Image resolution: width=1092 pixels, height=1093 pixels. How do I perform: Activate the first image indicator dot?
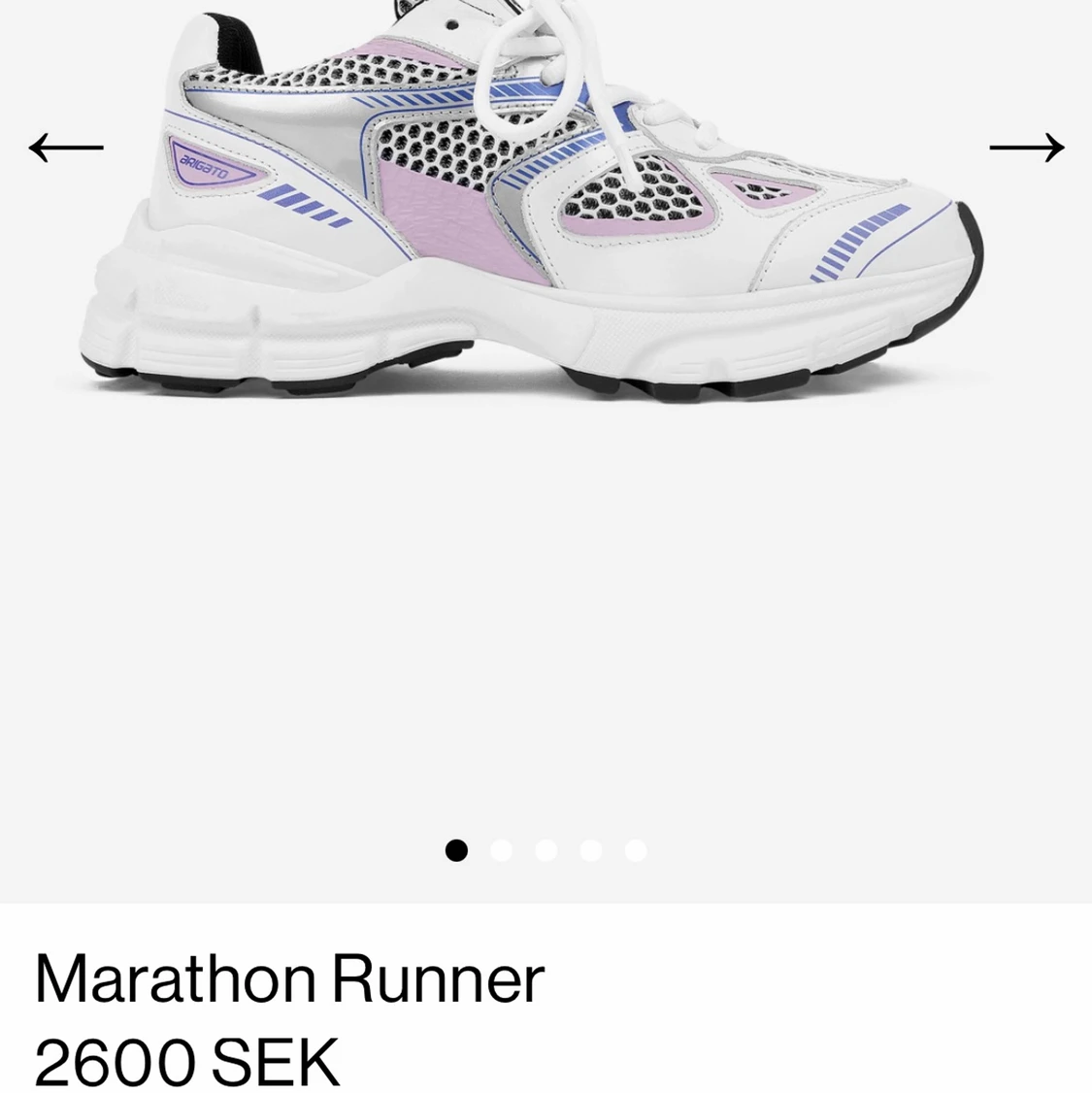456,849
